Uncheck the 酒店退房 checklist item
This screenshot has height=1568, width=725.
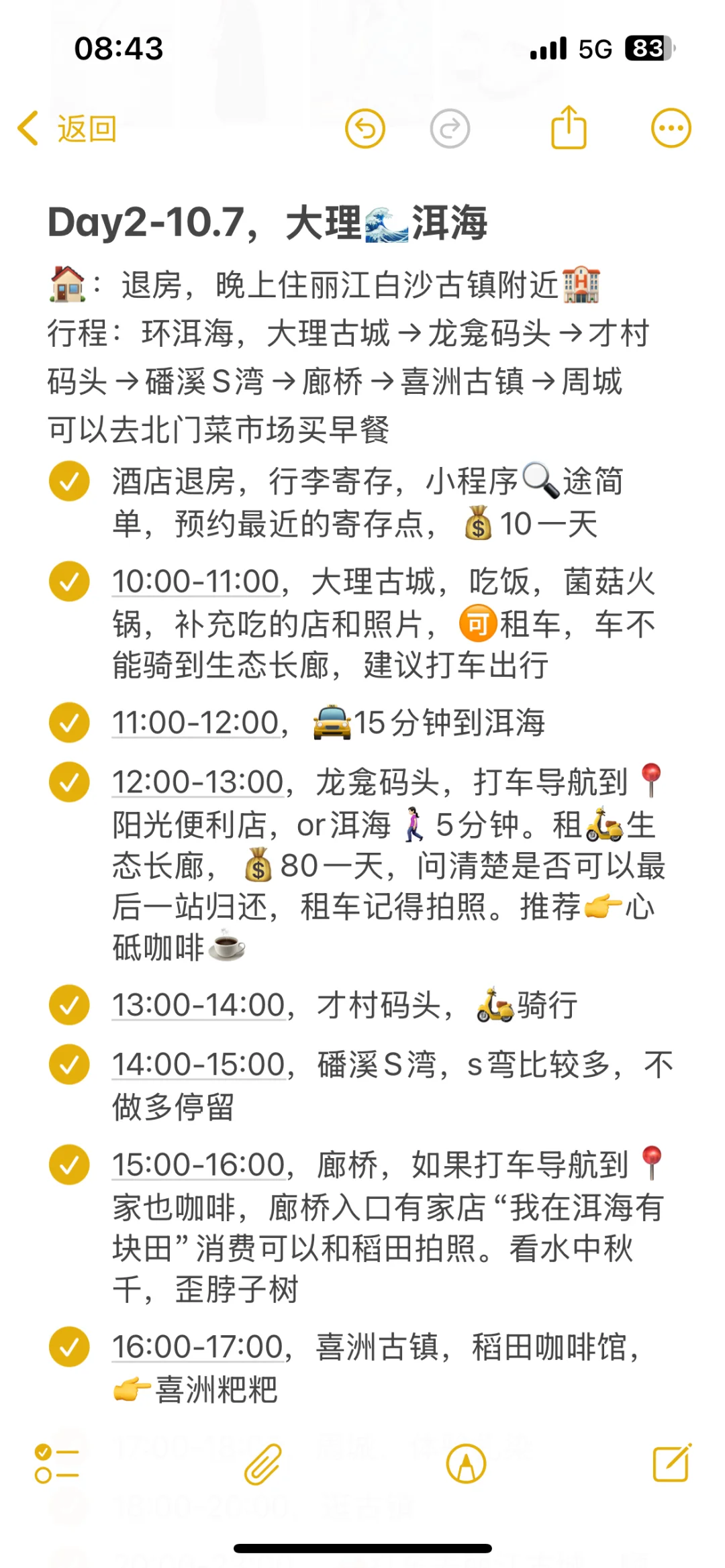(69, 481)
